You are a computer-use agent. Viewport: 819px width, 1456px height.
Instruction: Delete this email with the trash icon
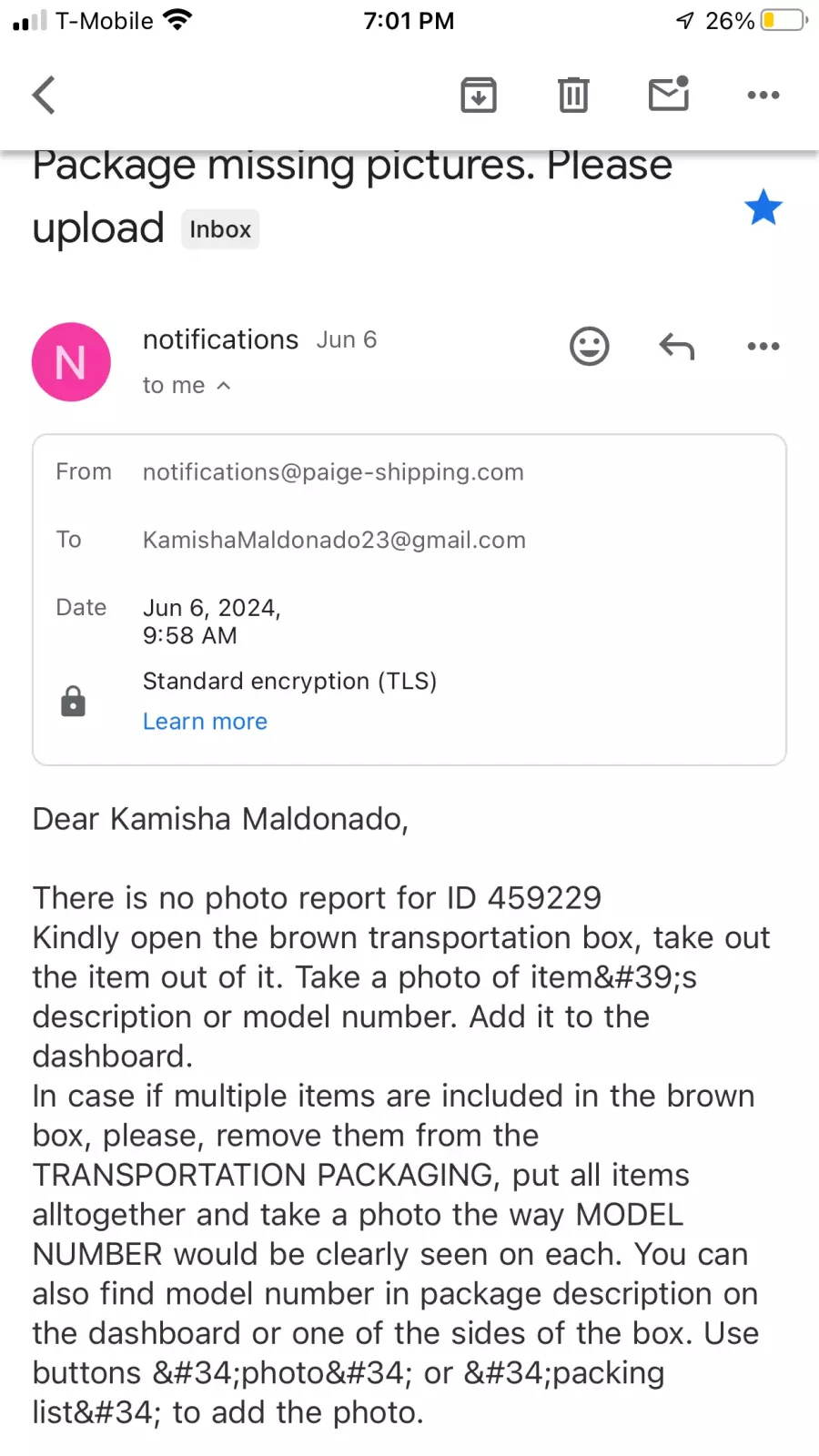coord(573,95)
